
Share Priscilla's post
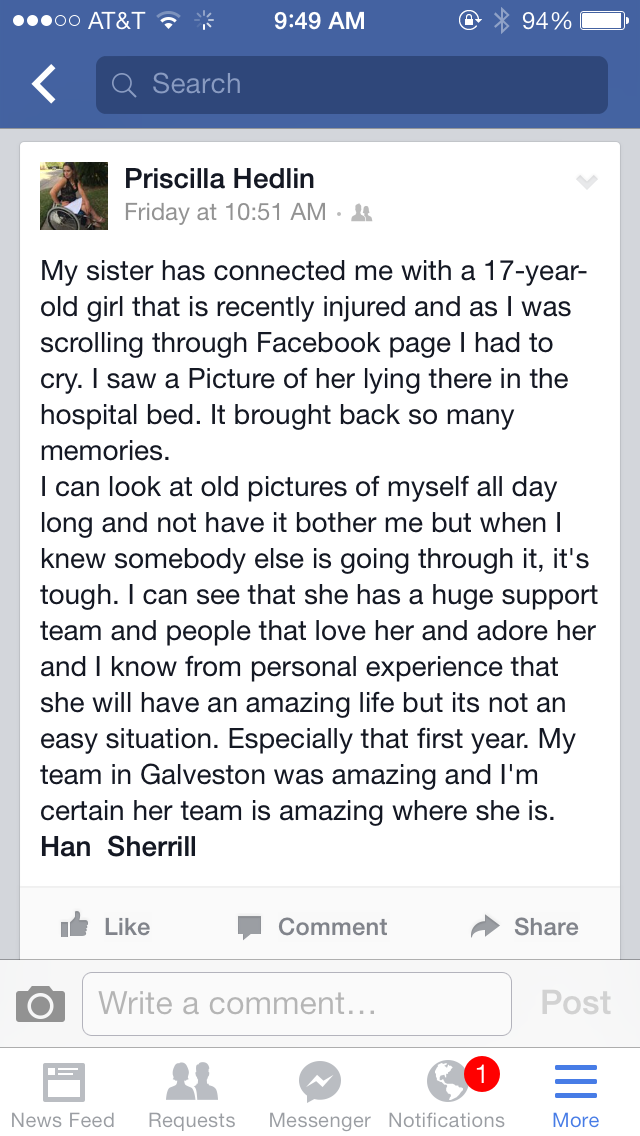(x=524, y=926)
